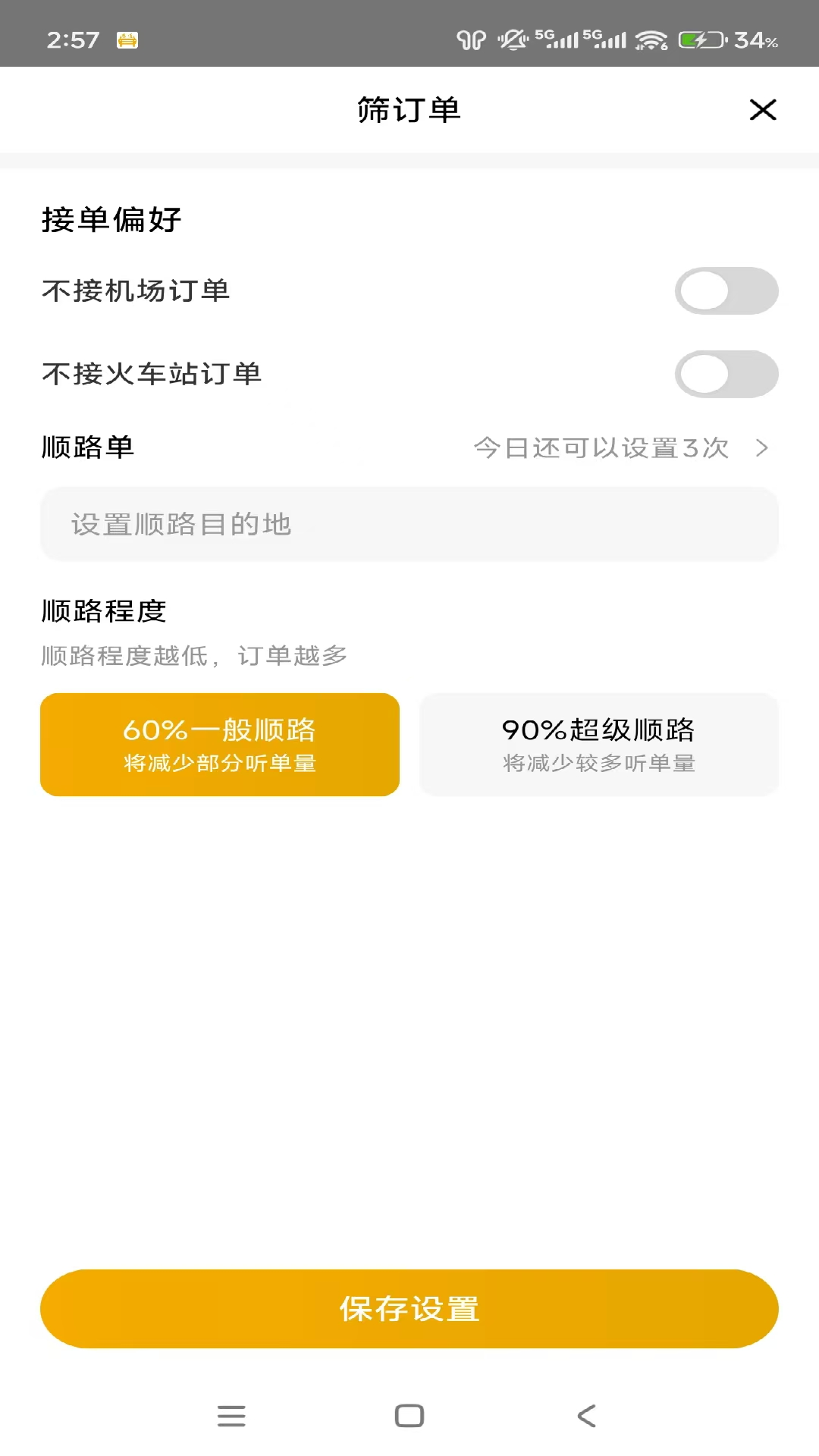Save settings with 保存设置 button
Viewport: 819px width, 1456px height.
click(409, 1308)
